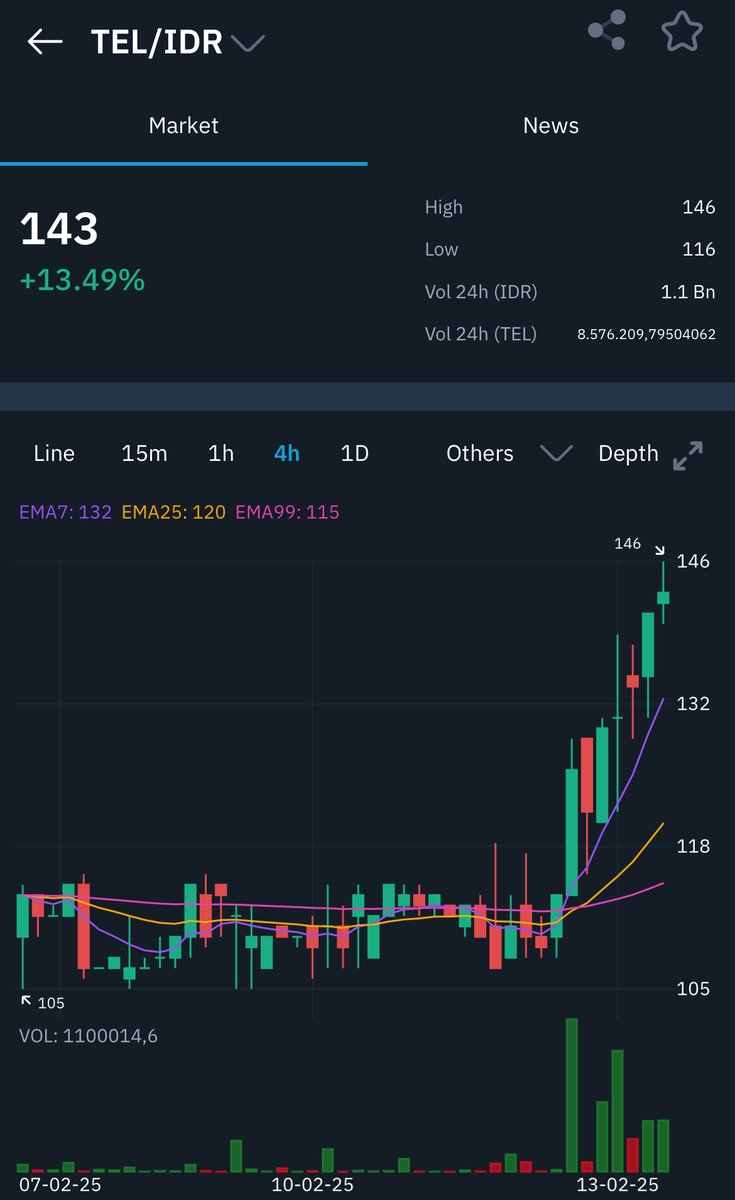The height and width of the screenshot is (1200, 735).
Task: Switch to the News tab
Action: 551,126
